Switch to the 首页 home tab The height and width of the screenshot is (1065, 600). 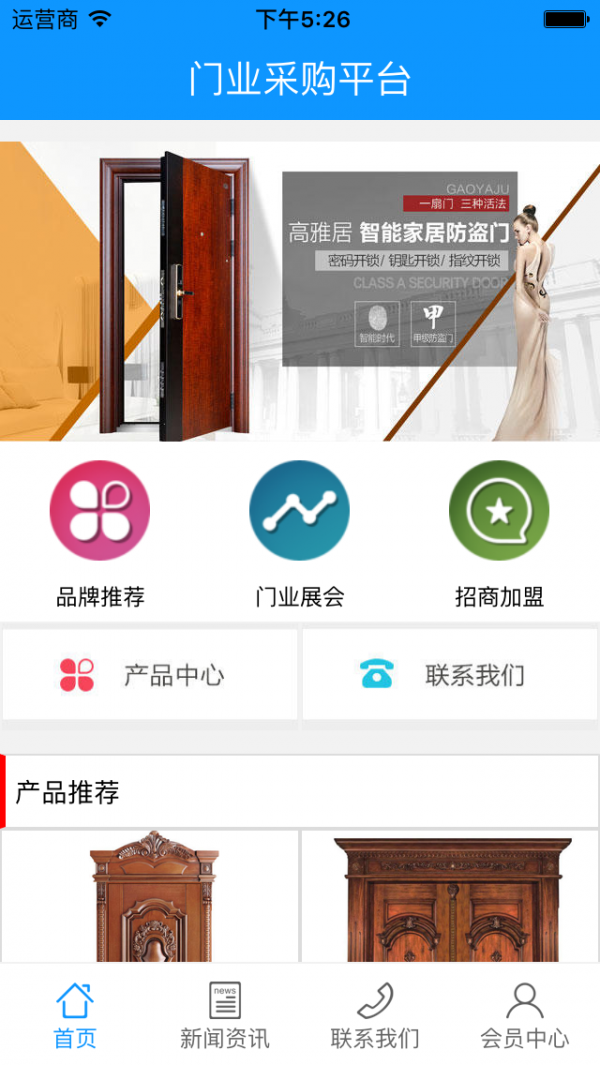click(x=75, y=1014)
